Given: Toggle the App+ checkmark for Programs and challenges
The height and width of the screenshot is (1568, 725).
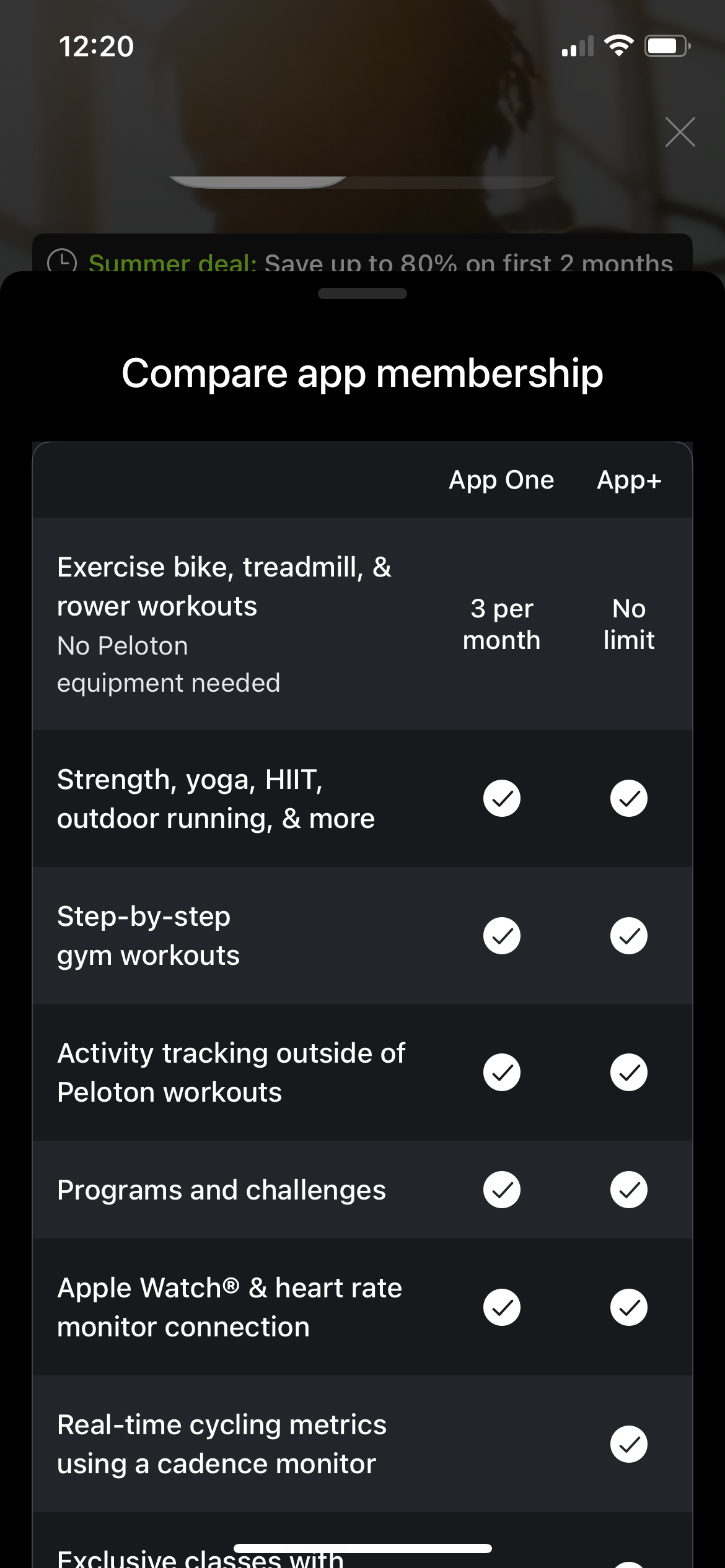Looking at the screenshot, I should [x=628, y=1189].
